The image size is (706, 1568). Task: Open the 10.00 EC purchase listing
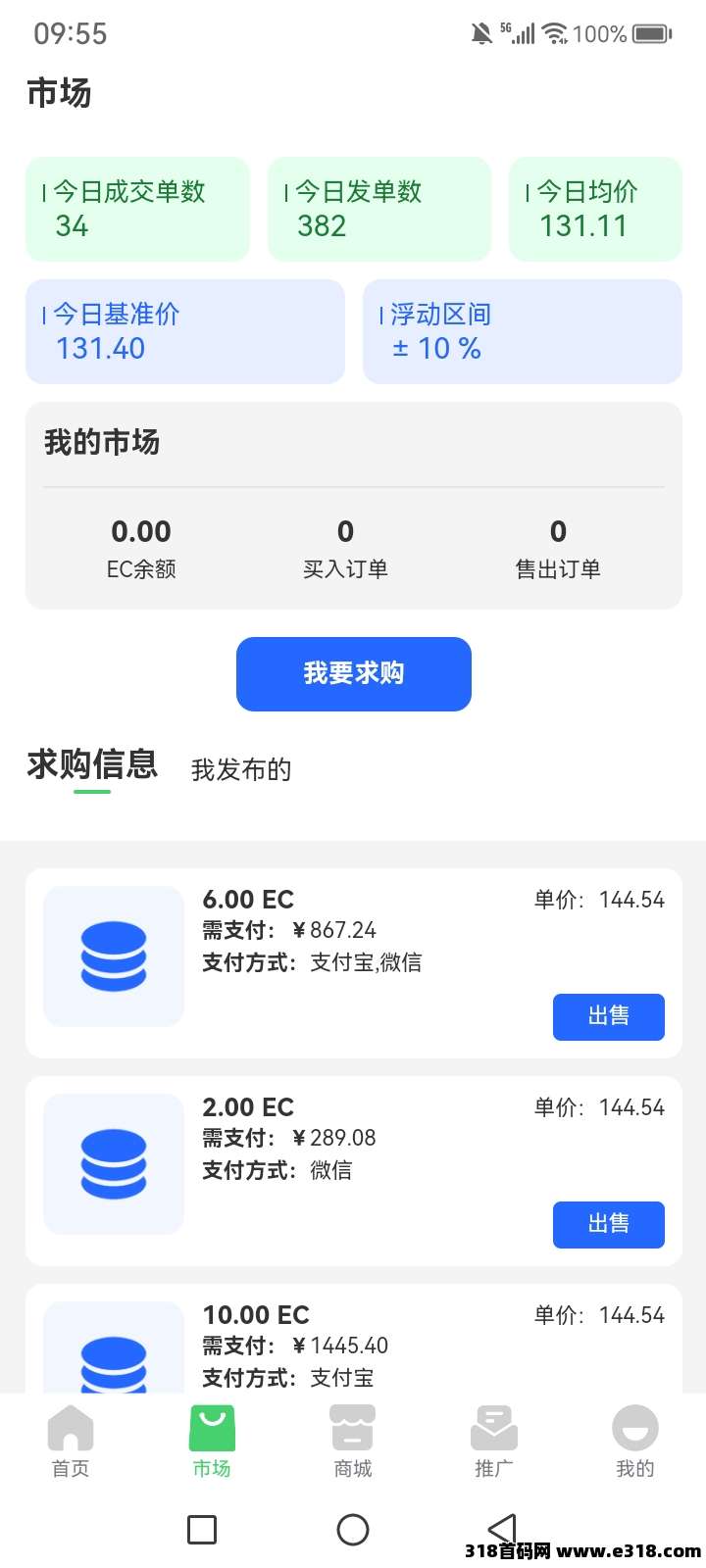click(353, 1343)
